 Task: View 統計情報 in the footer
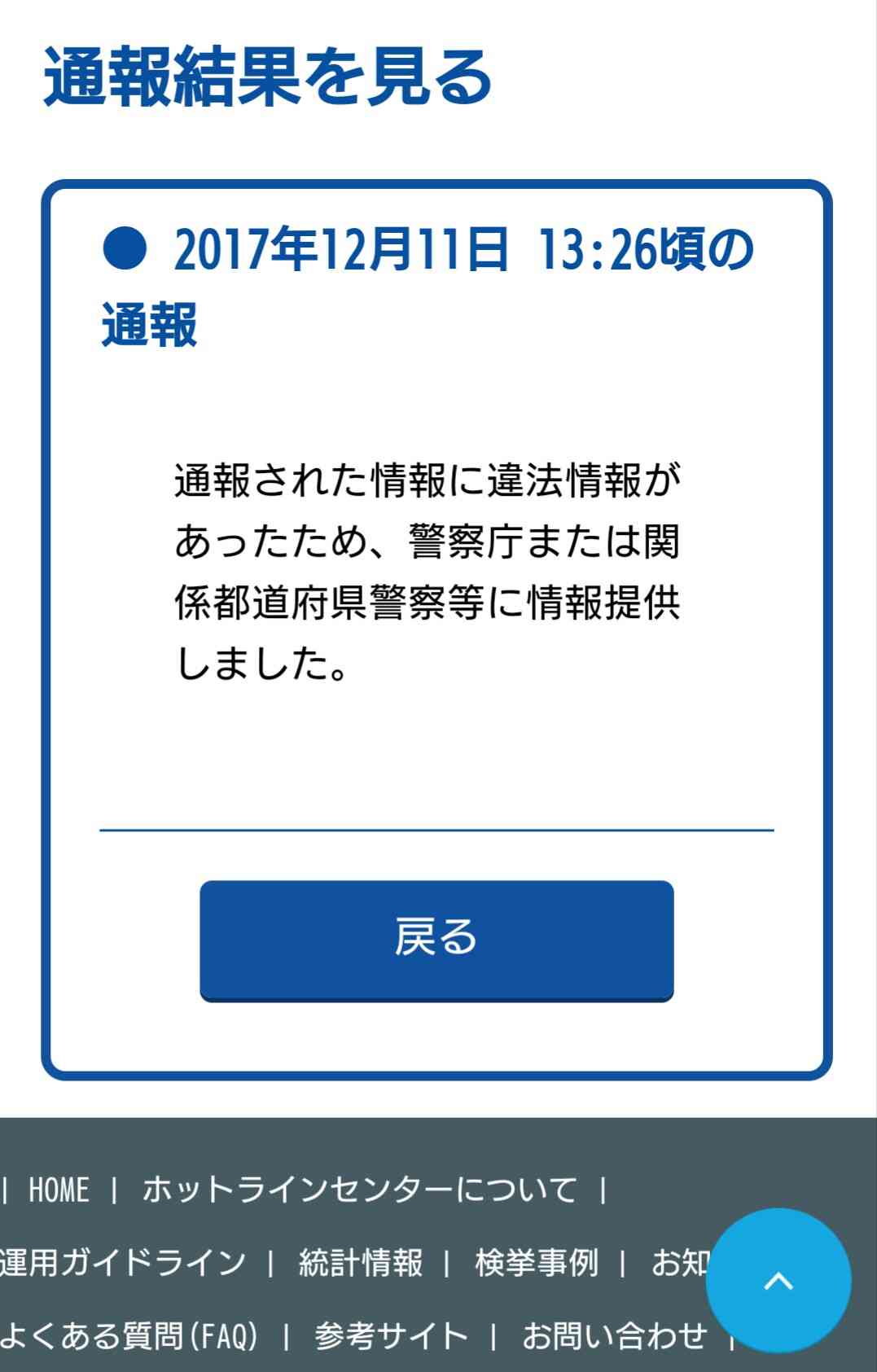361,1263
